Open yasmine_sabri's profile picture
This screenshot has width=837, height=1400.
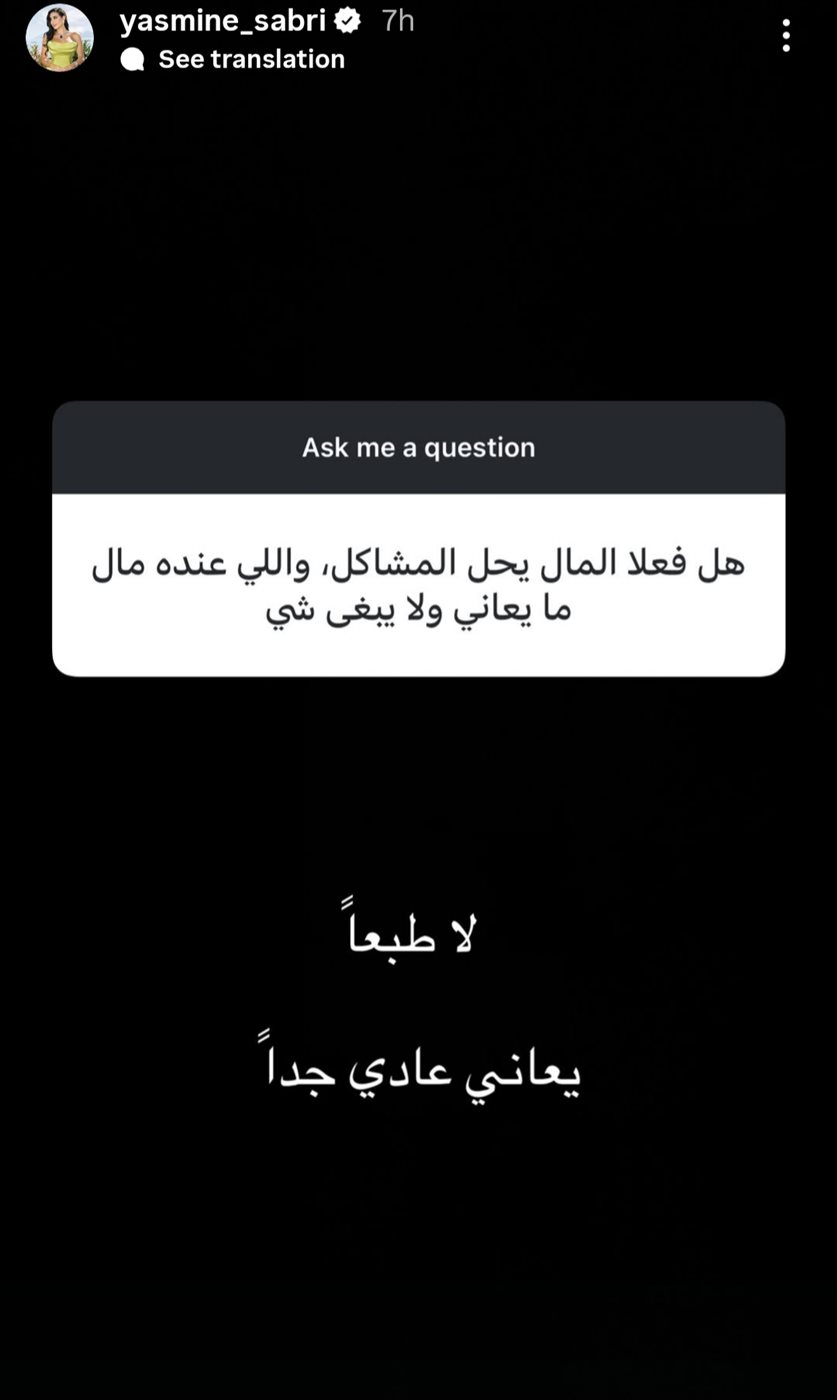(x=60, y=38)
